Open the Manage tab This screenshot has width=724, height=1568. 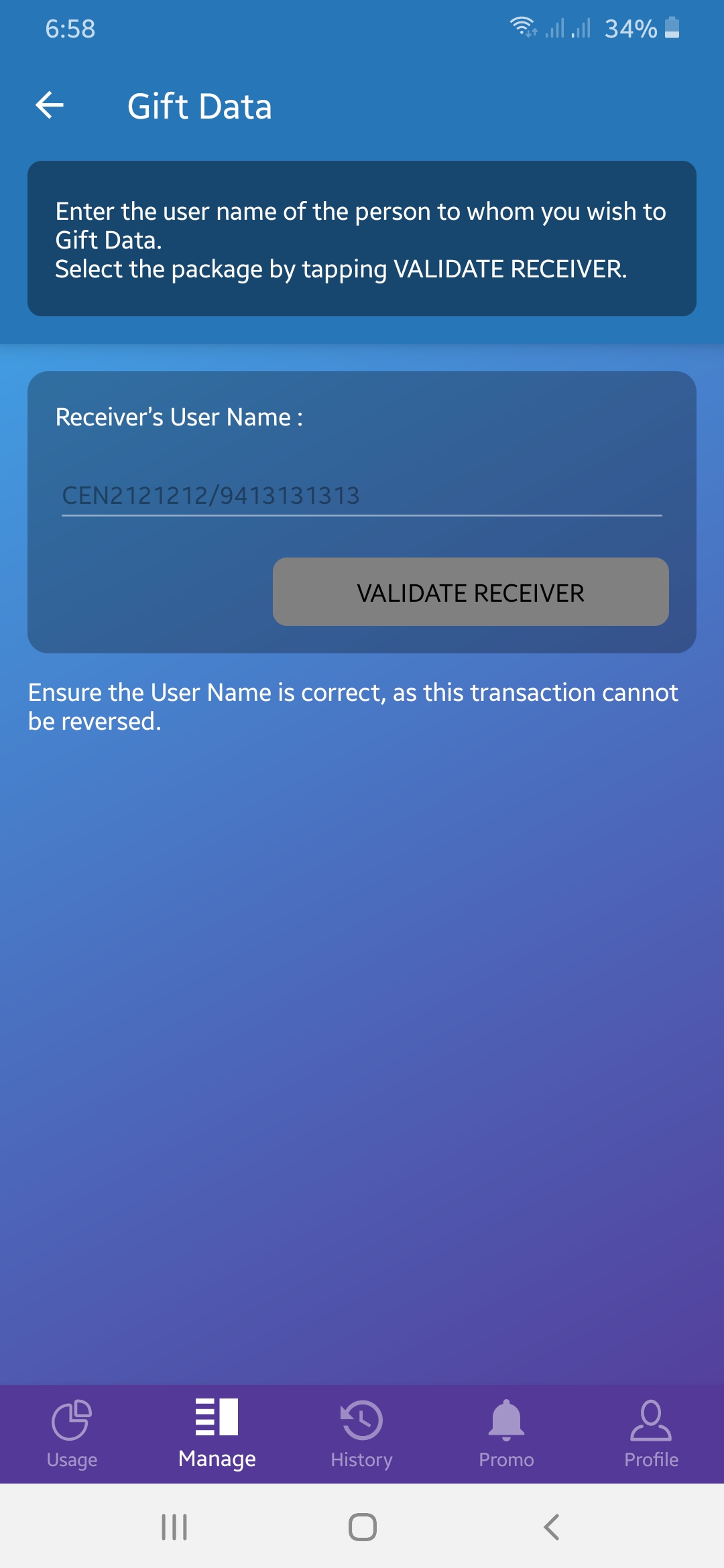coord(217,1434)
